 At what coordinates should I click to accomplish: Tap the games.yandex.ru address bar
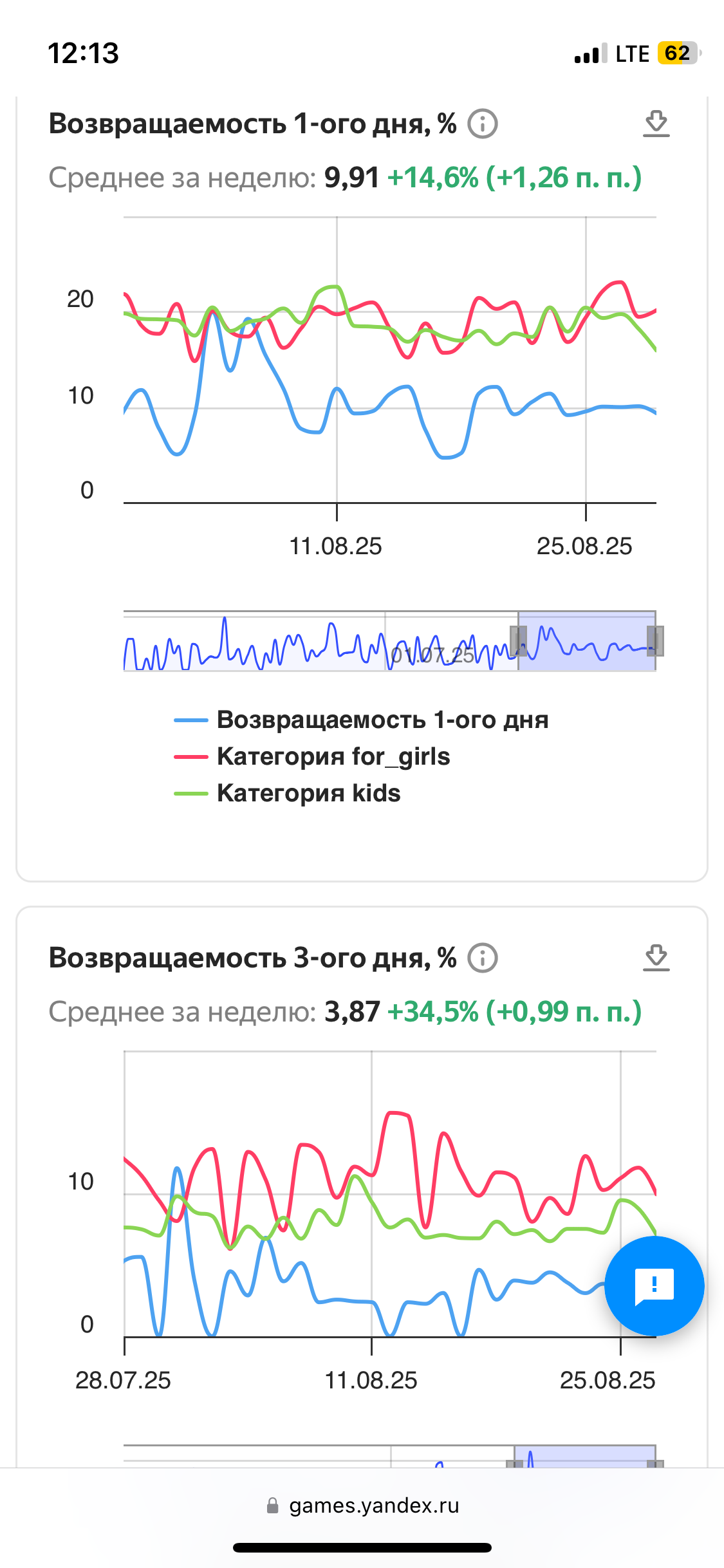[x=362, y=1505]
